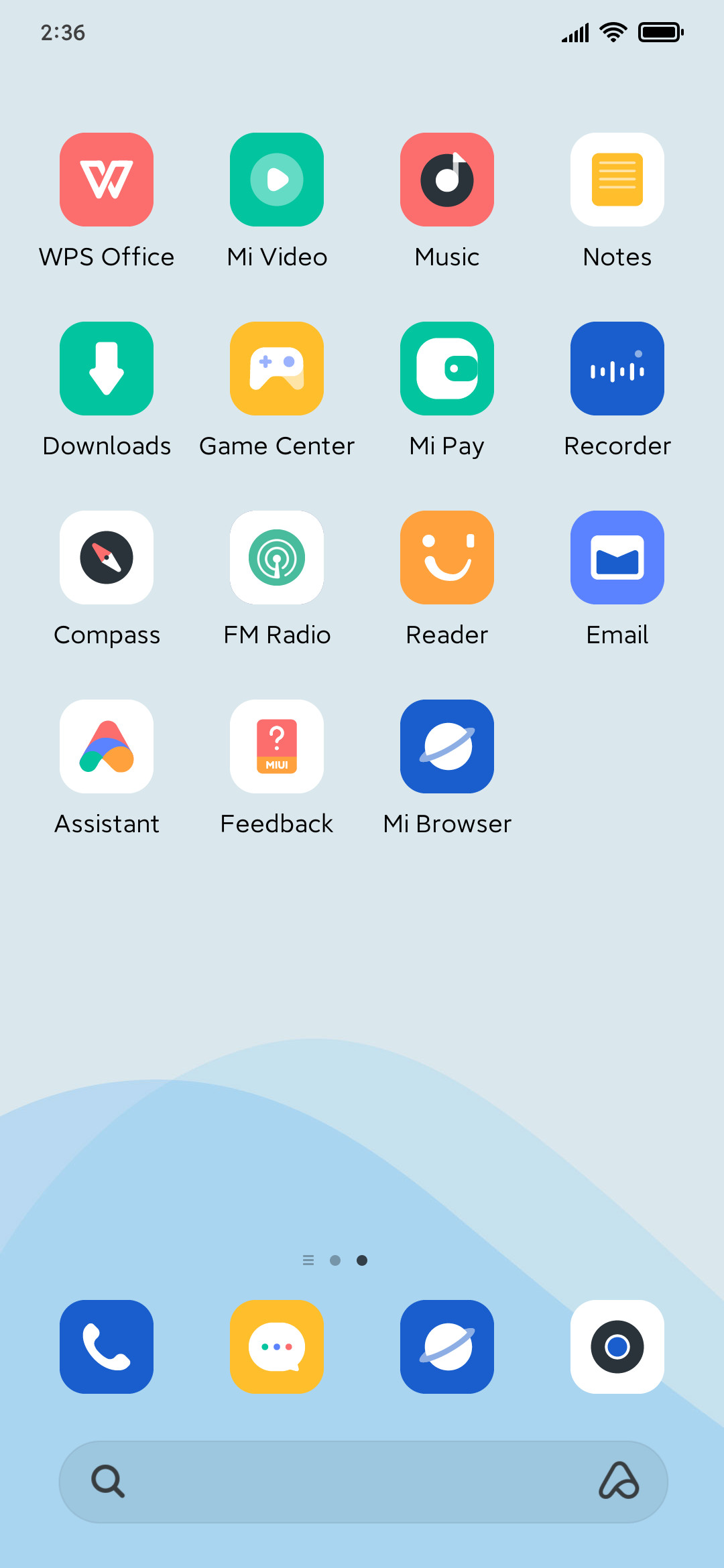The height and width of the screenshot is (1568, 724).
Task: Tap the home screen search bar
Action: coord(363,1482)
